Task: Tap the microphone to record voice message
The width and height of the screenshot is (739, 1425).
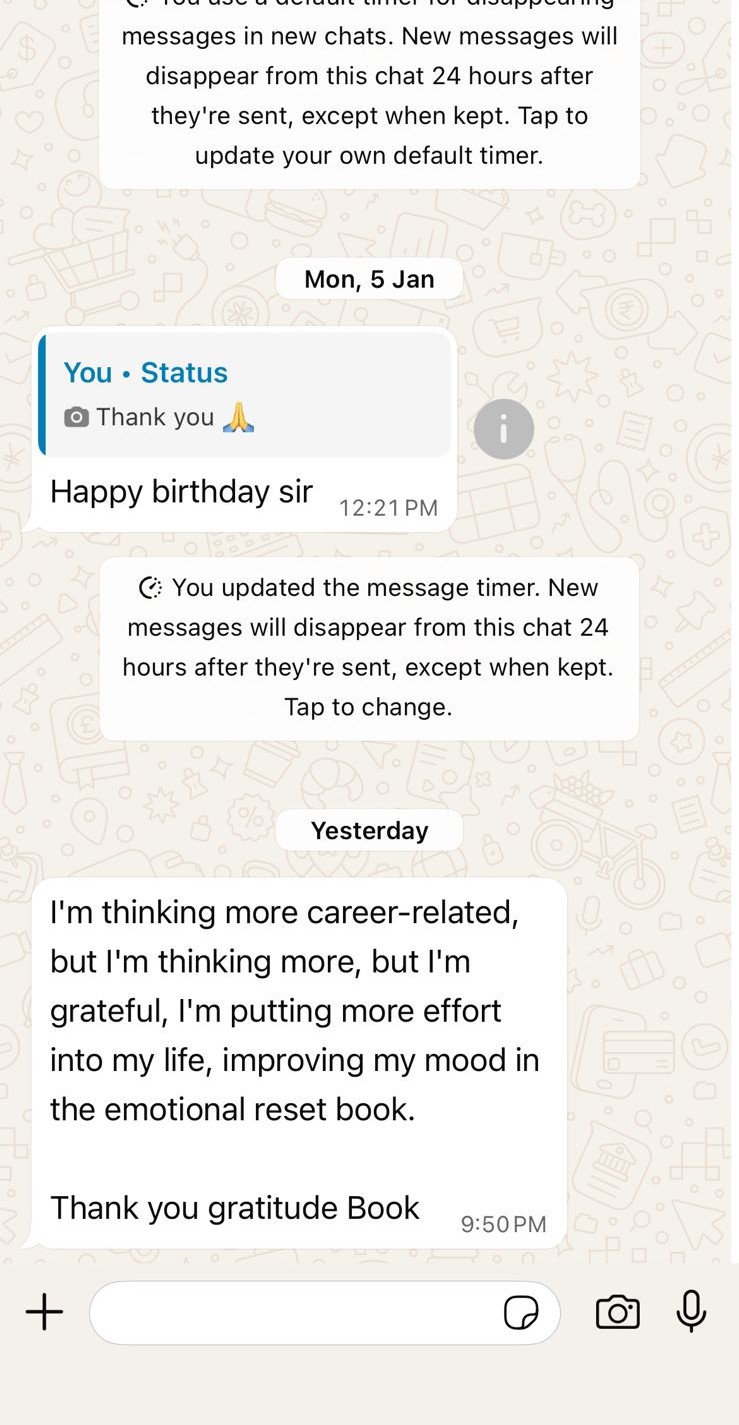Action: pyautogui.click(x=691, y=1311)
